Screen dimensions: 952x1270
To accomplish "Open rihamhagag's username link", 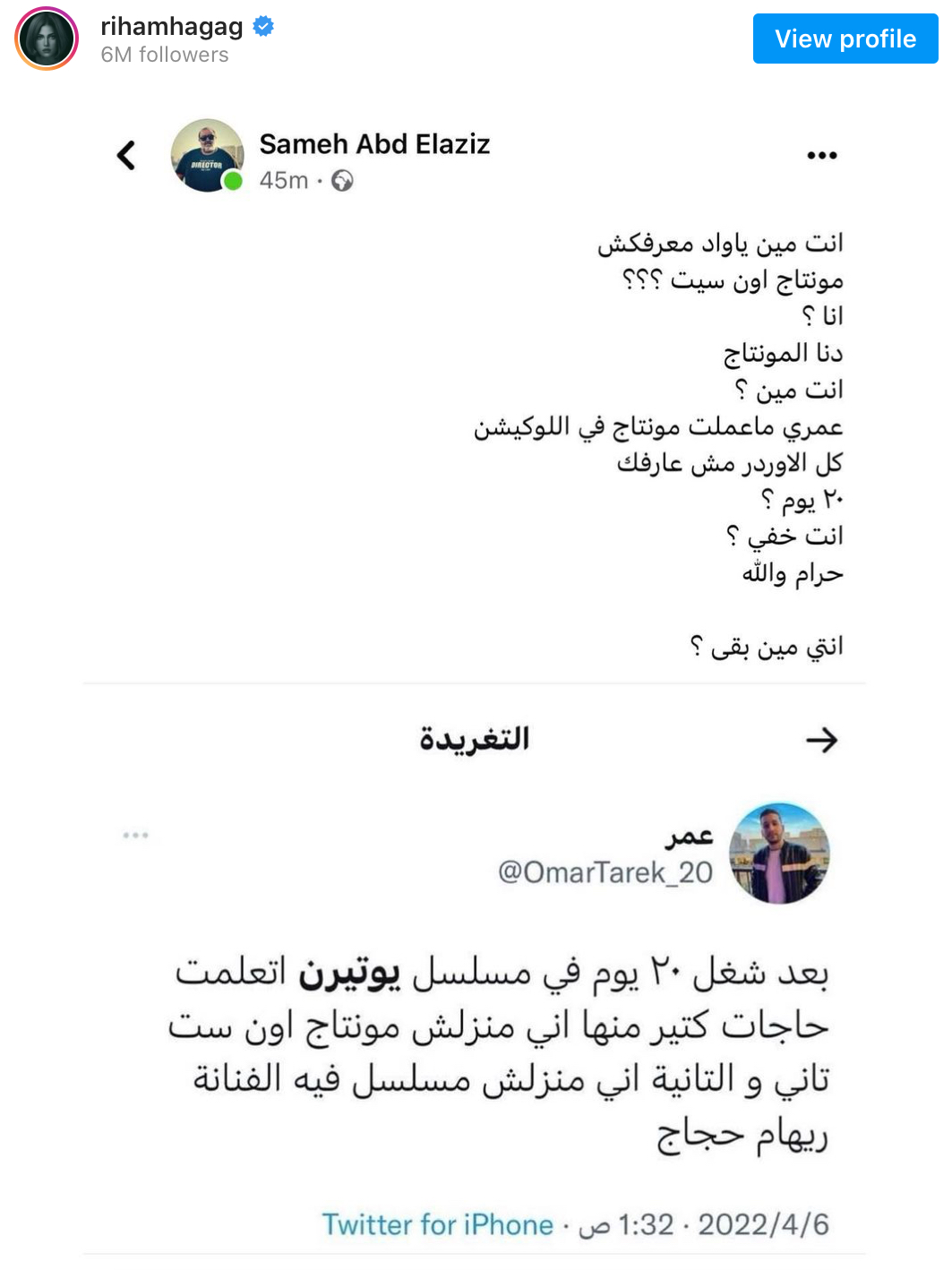I will (x=171, y=27).
